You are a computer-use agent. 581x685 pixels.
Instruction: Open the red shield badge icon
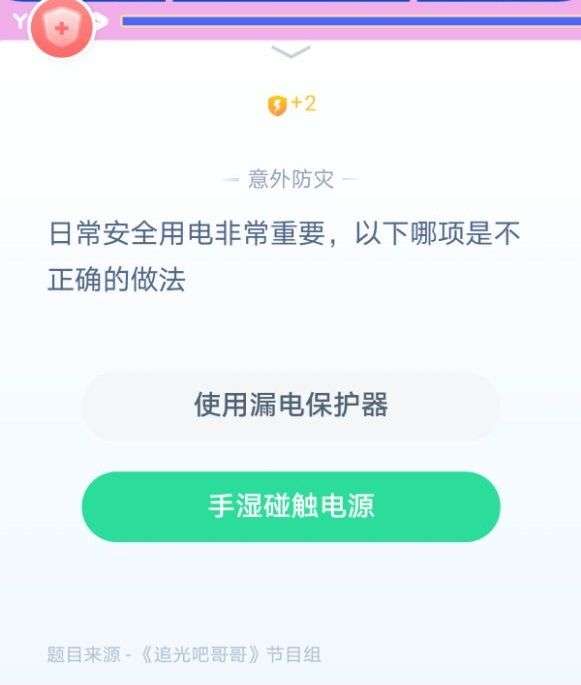[62, 28]
